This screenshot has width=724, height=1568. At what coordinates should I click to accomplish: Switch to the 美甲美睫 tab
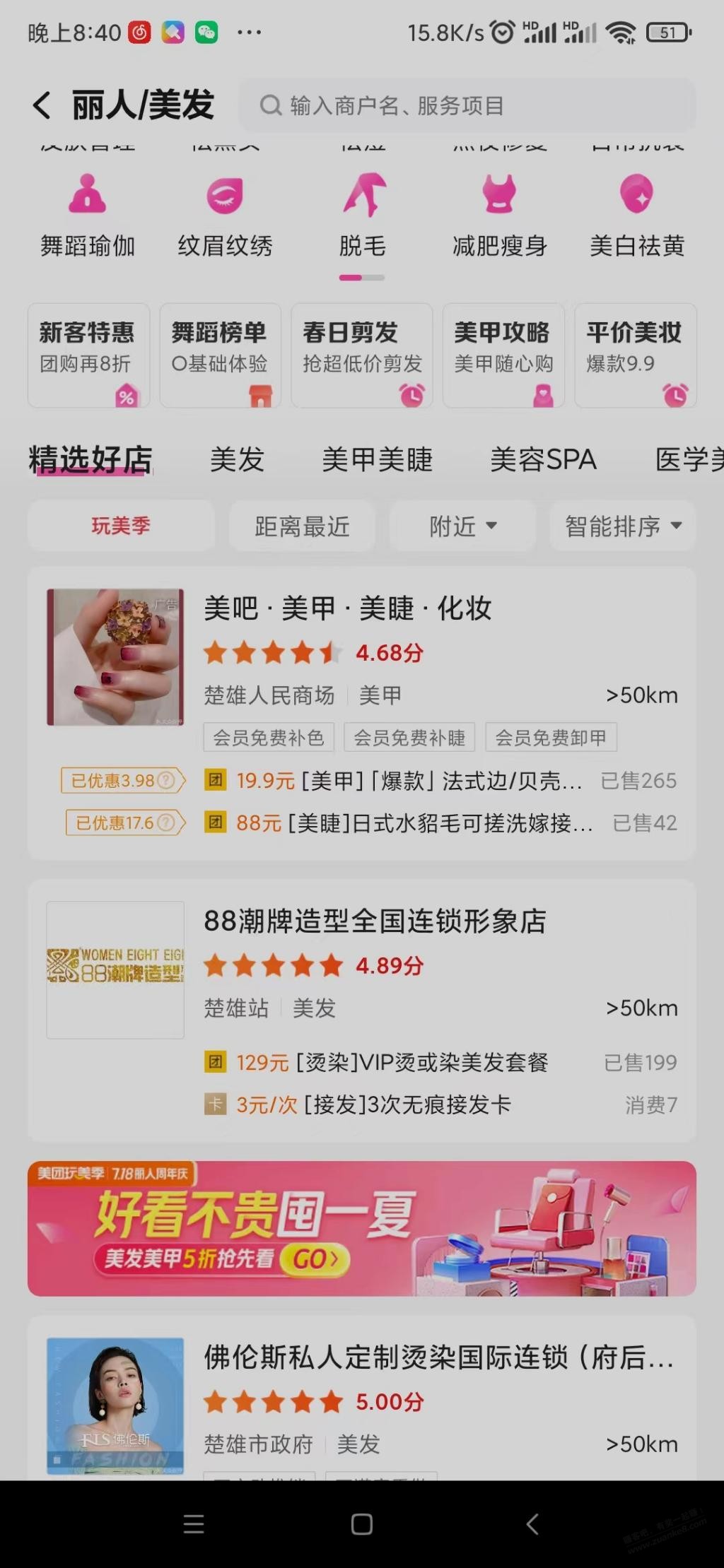(377, 460)
